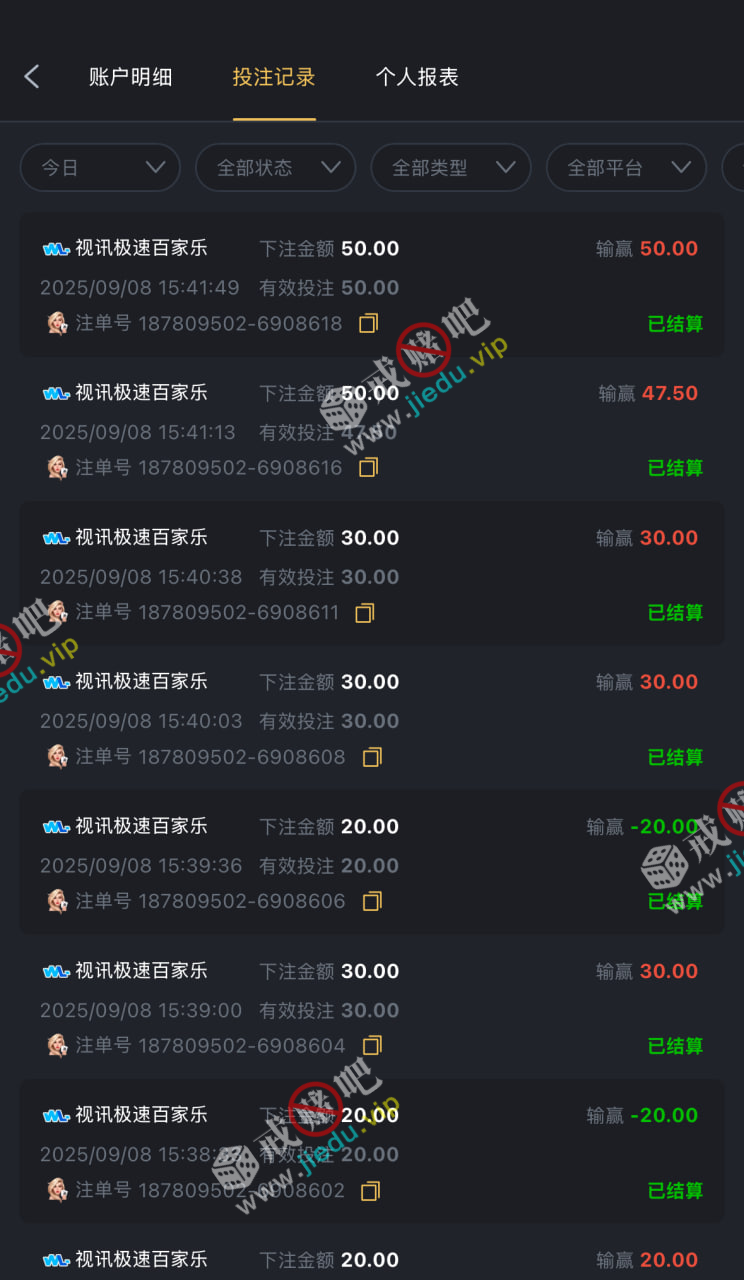
Task: Copy bet number 187809502-6908618
Action: click(369, 323)
